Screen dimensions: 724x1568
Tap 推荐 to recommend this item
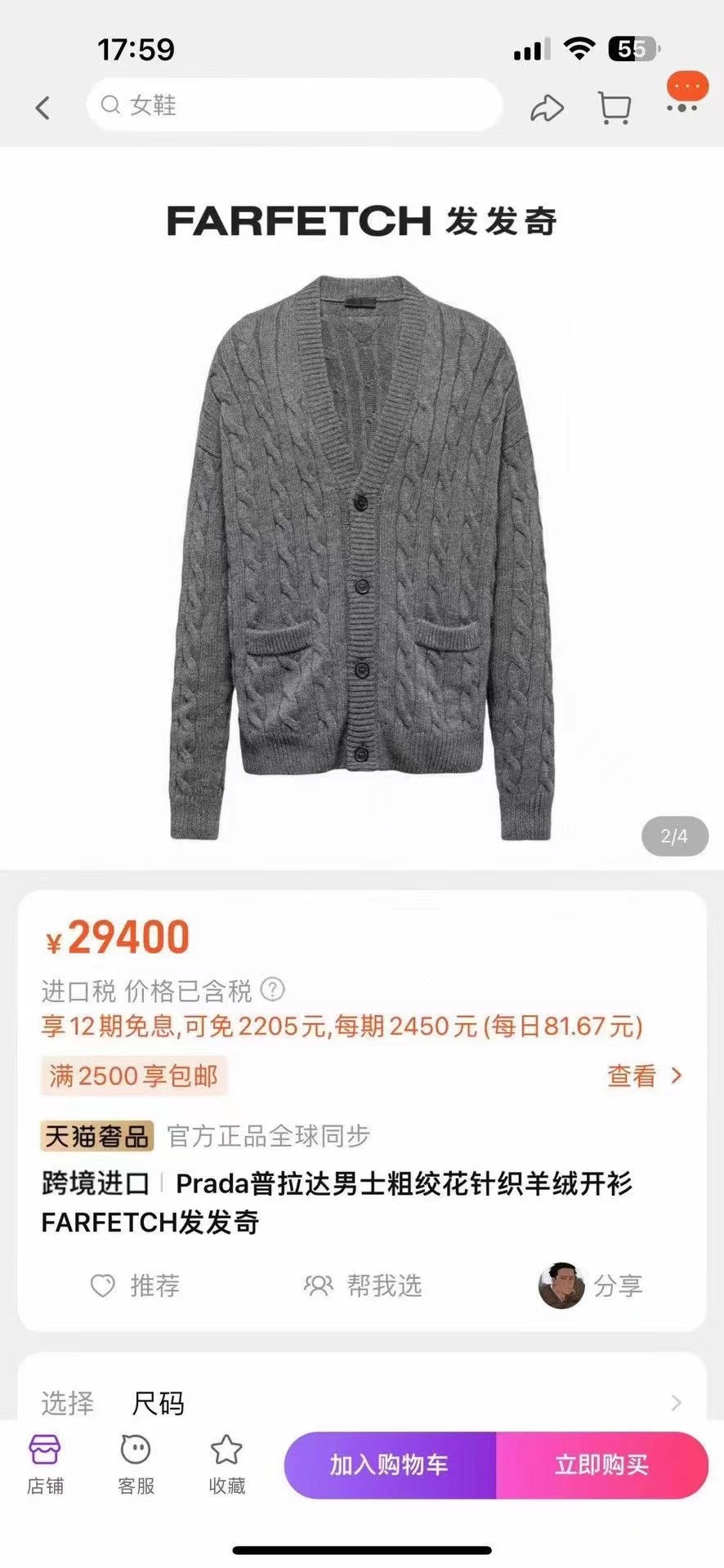click(x=135, y=1285)
